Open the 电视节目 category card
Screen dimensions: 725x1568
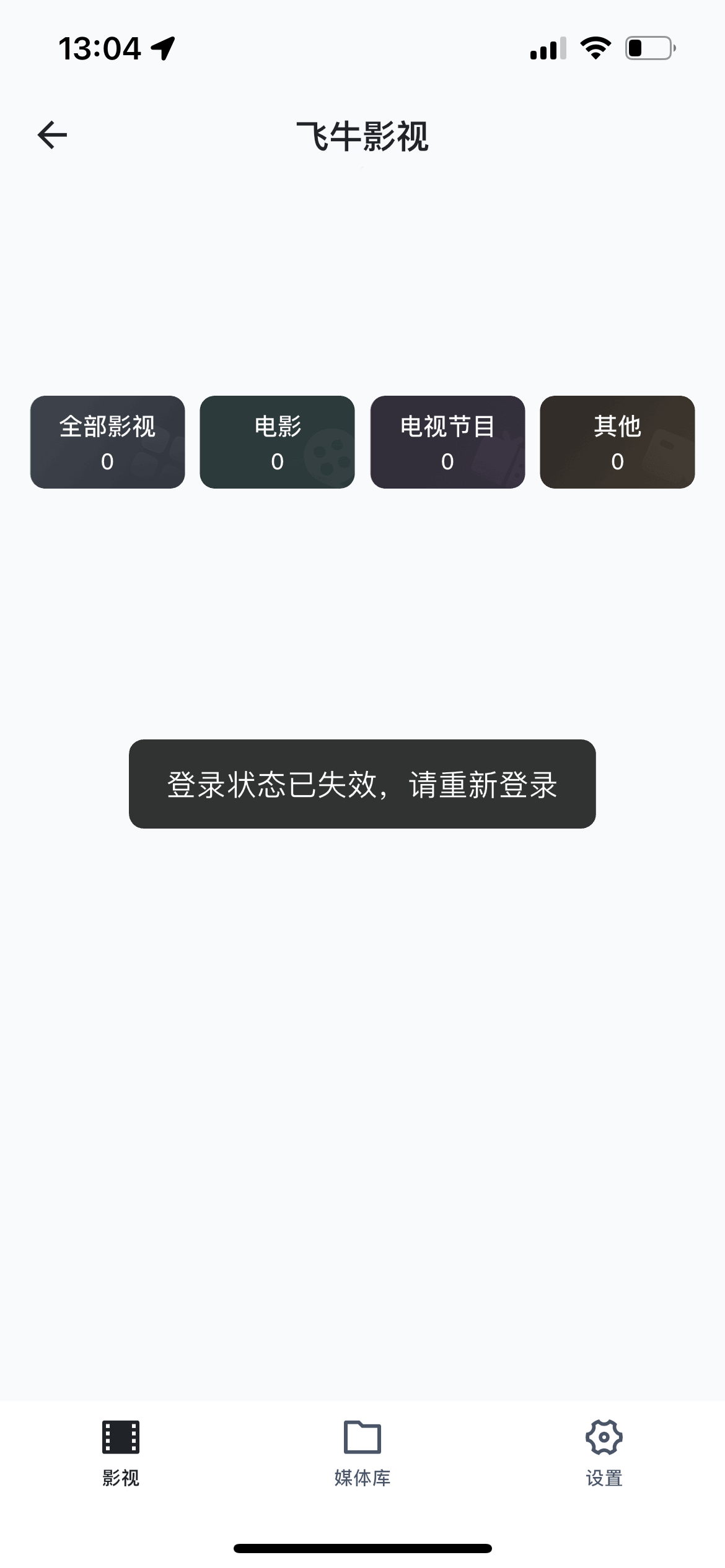(447, 442)
